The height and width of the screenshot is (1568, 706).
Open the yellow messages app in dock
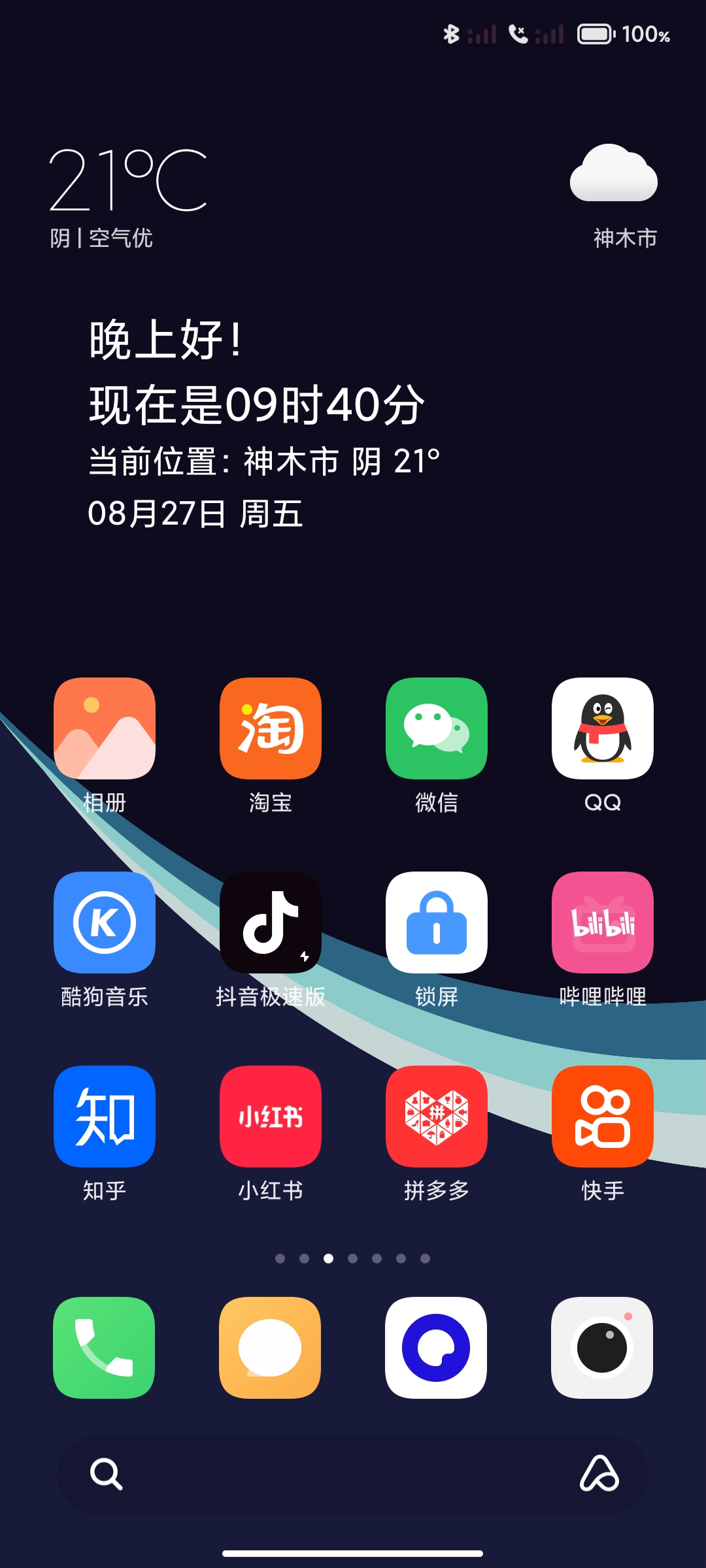(x=270, y=1348)
